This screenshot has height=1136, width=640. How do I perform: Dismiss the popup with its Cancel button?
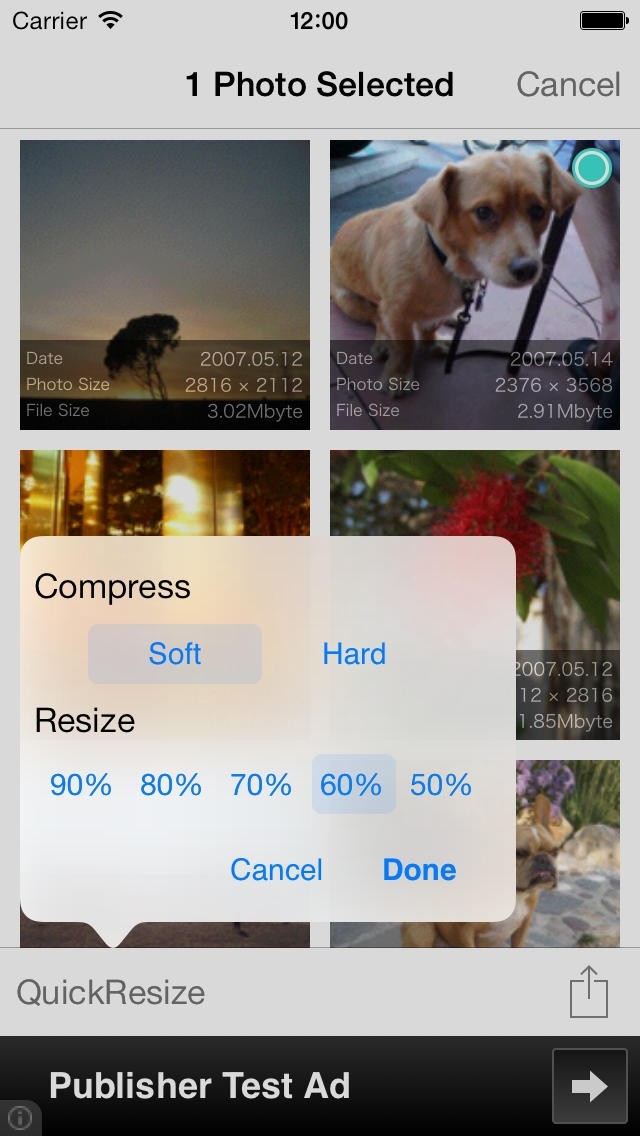tap(276, 869)
